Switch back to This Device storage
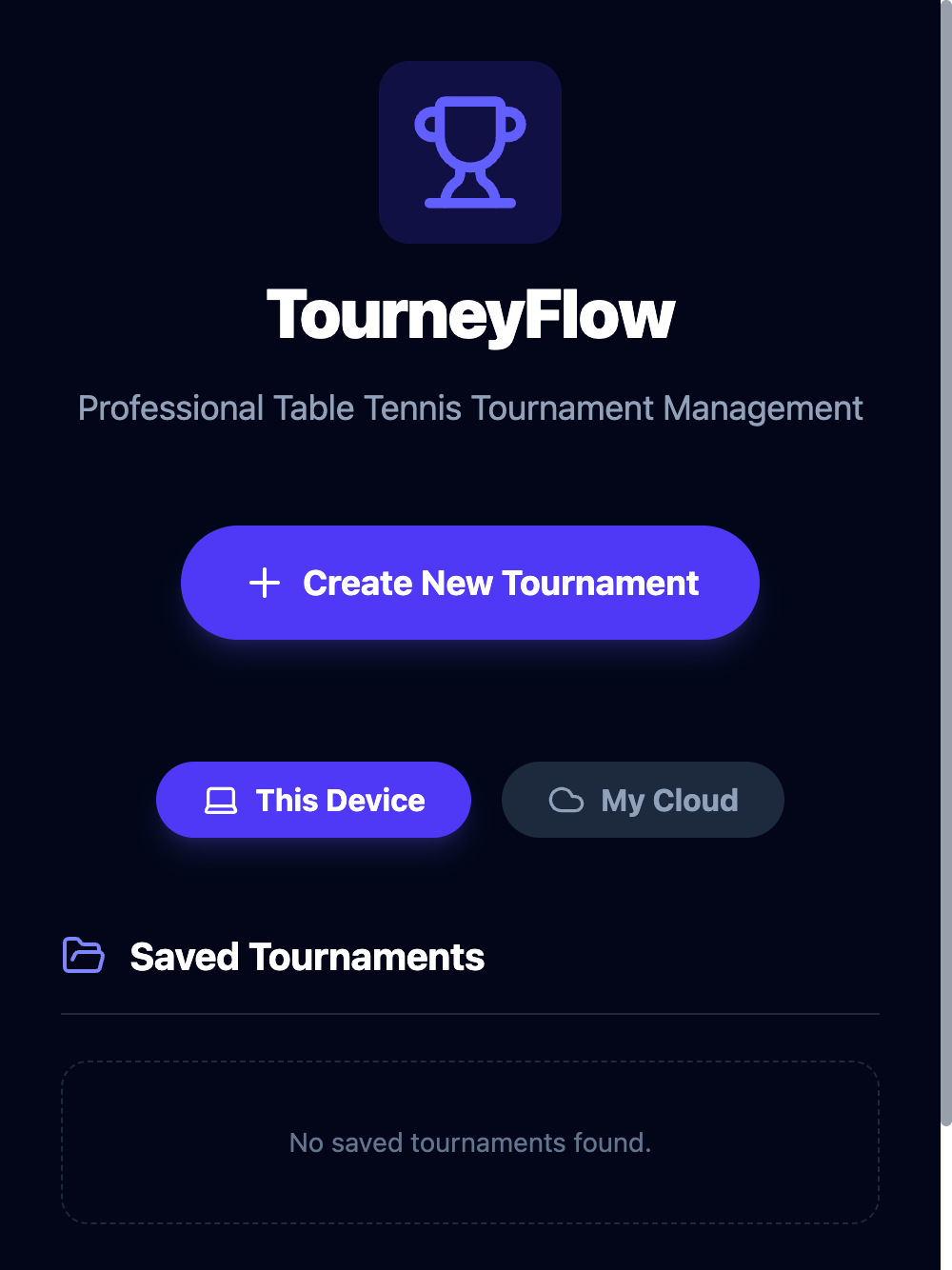 tap(313, 800)
